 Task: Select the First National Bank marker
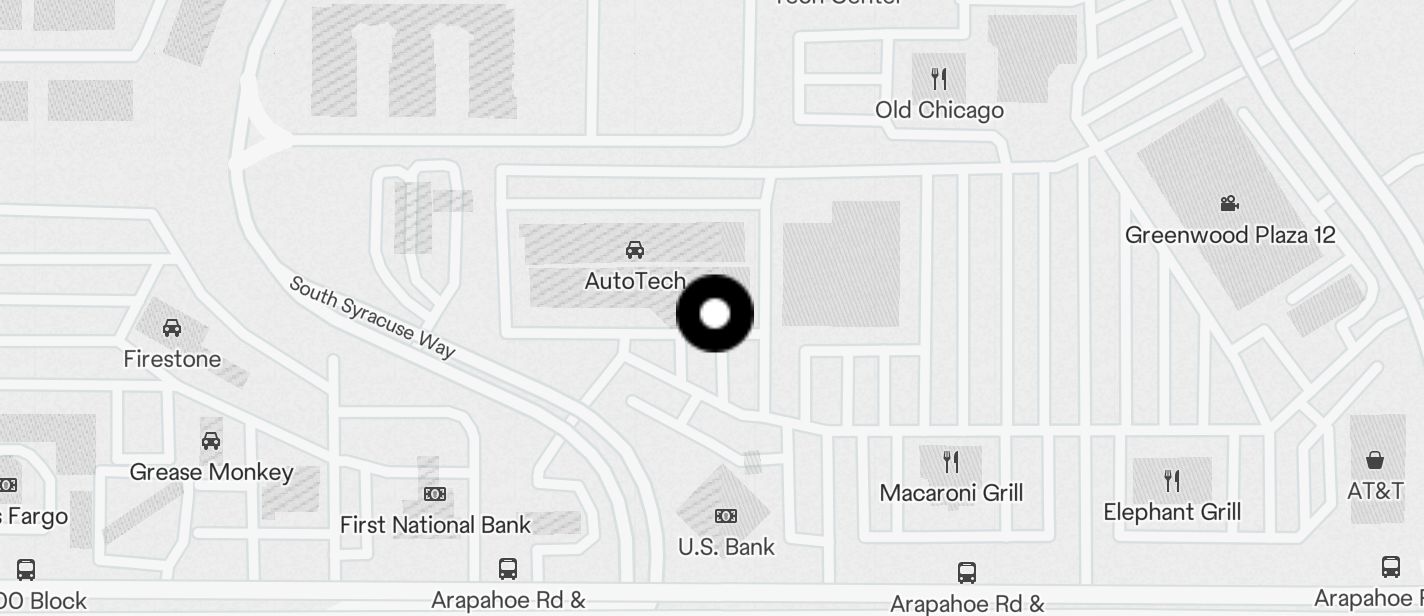[434, 494]
